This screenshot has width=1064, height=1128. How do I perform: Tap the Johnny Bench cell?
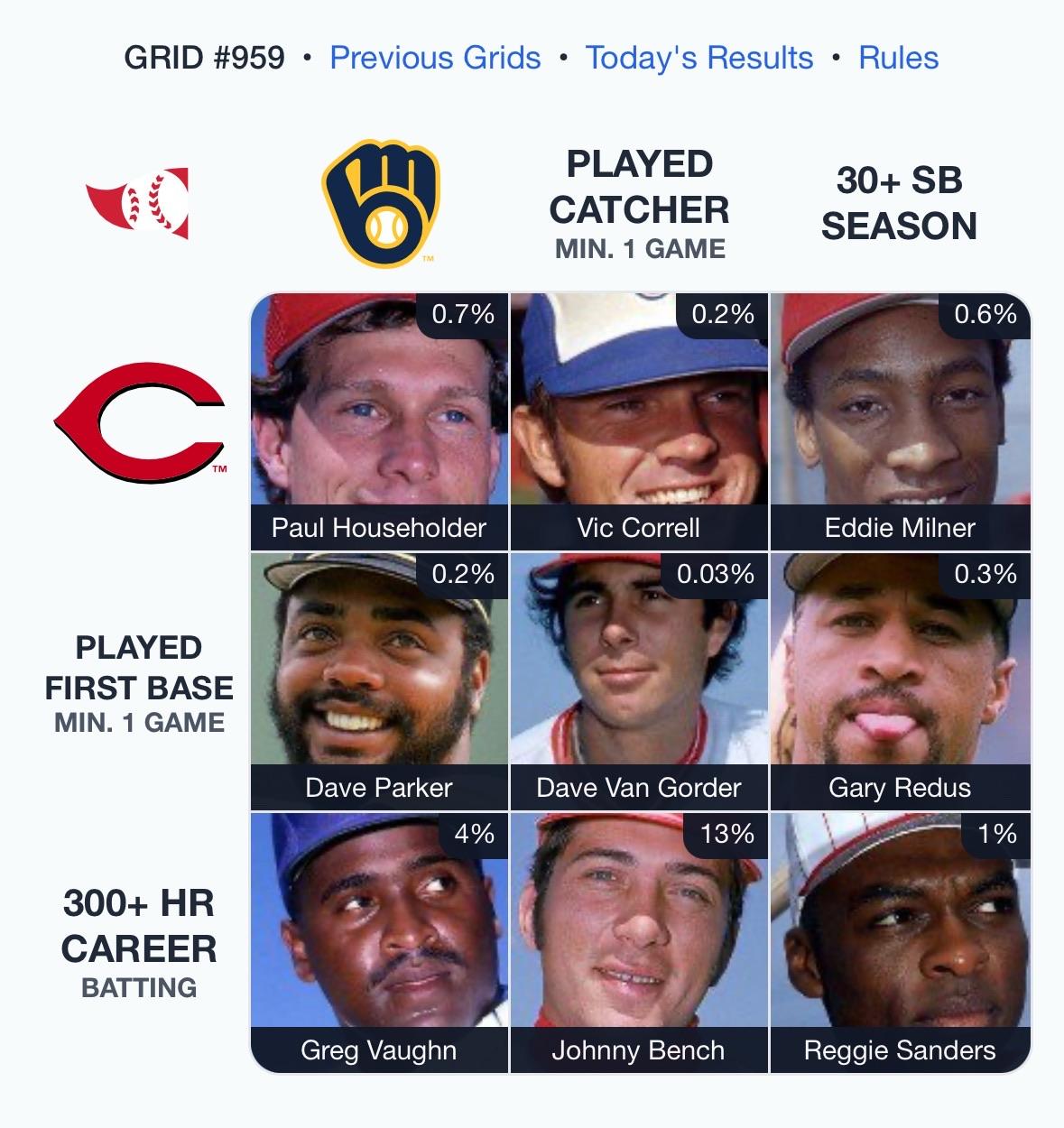(x=639, y=942)
